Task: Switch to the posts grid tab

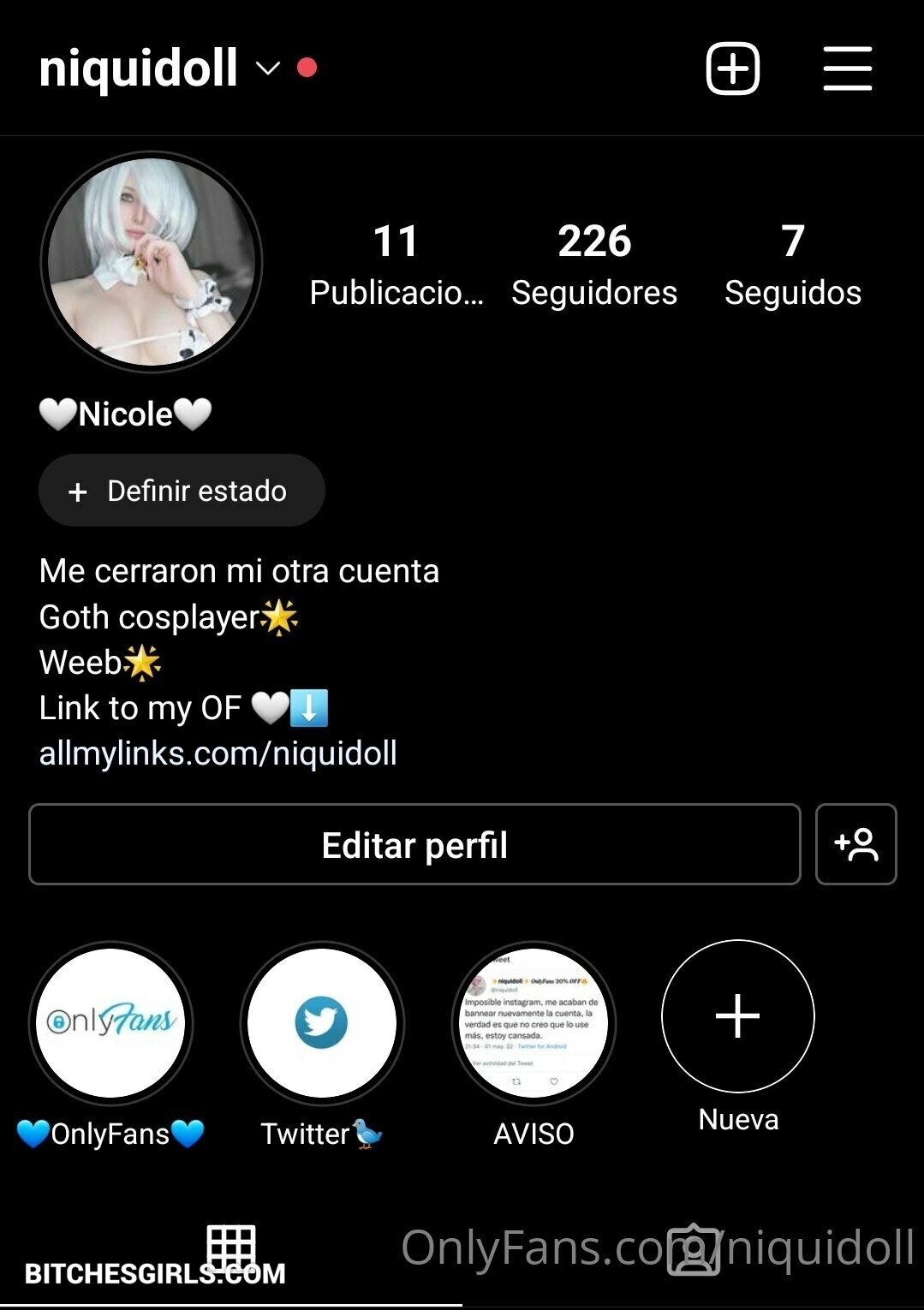Action: click(231, 1248)
